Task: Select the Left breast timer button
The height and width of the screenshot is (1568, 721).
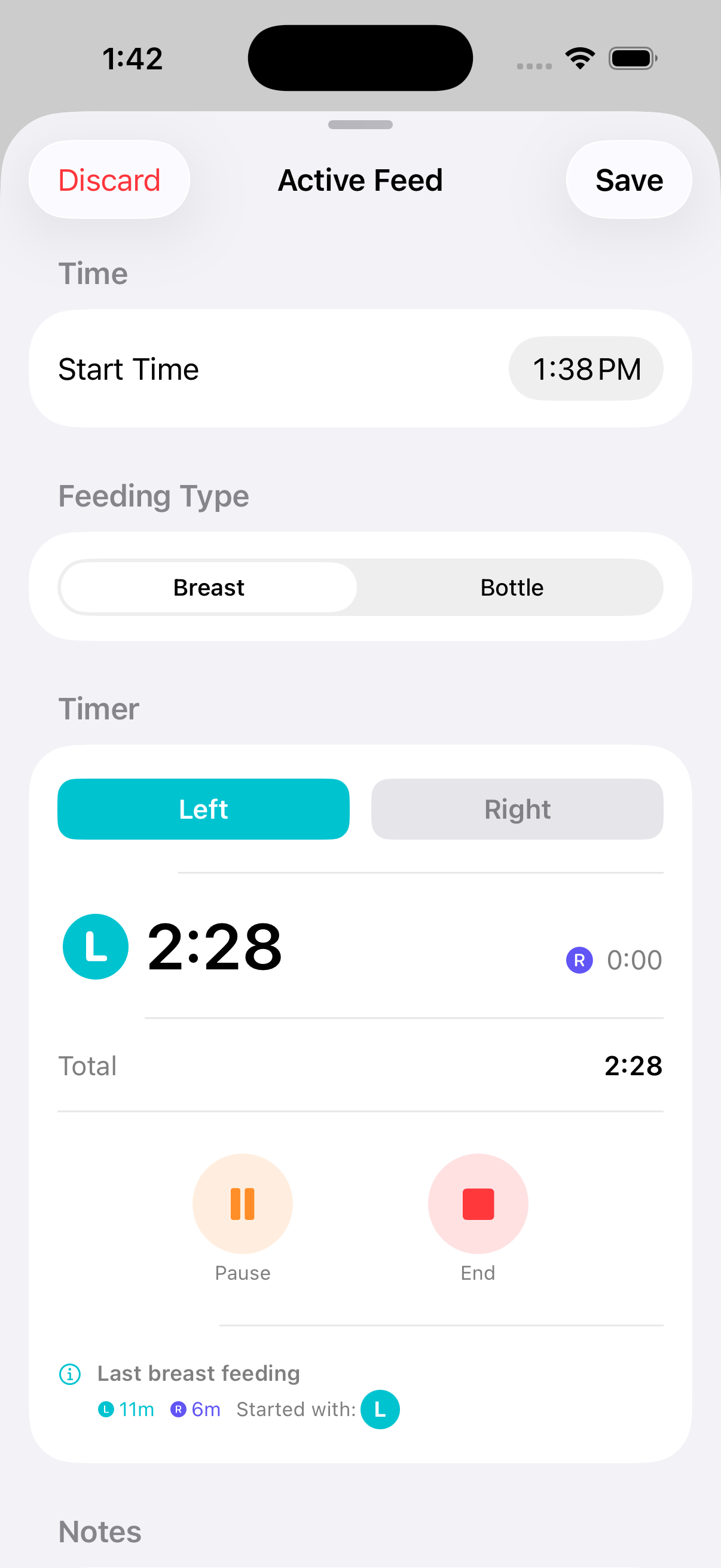Action: pos(203,809)
